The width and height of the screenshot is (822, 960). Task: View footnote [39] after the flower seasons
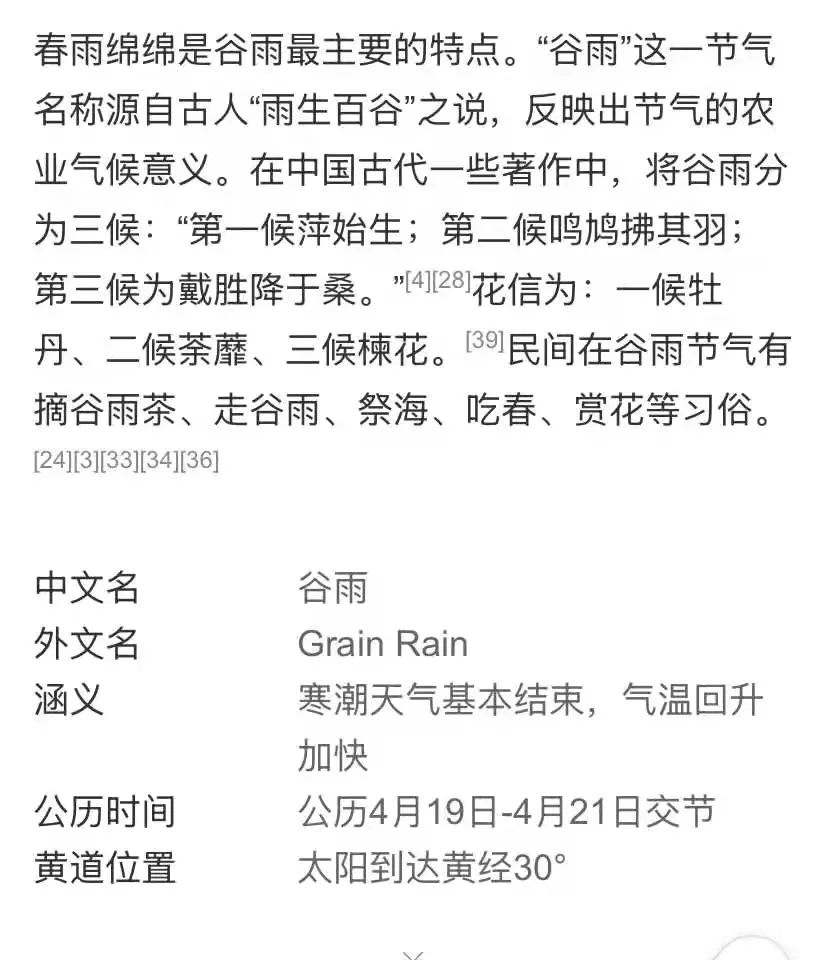pyautogui.click(x=484, y=341)
